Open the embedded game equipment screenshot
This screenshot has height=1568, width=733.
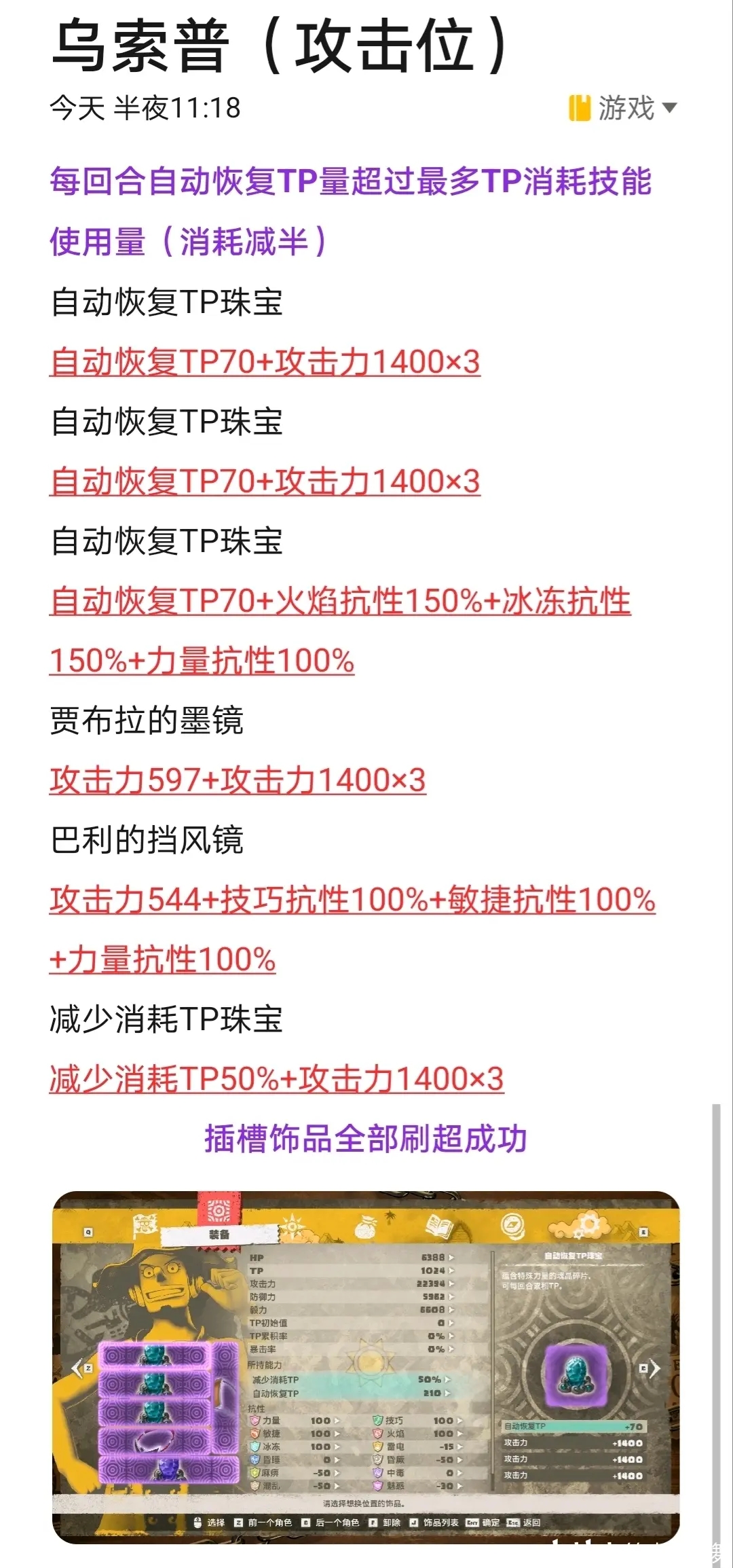(x=366, y=1366)
